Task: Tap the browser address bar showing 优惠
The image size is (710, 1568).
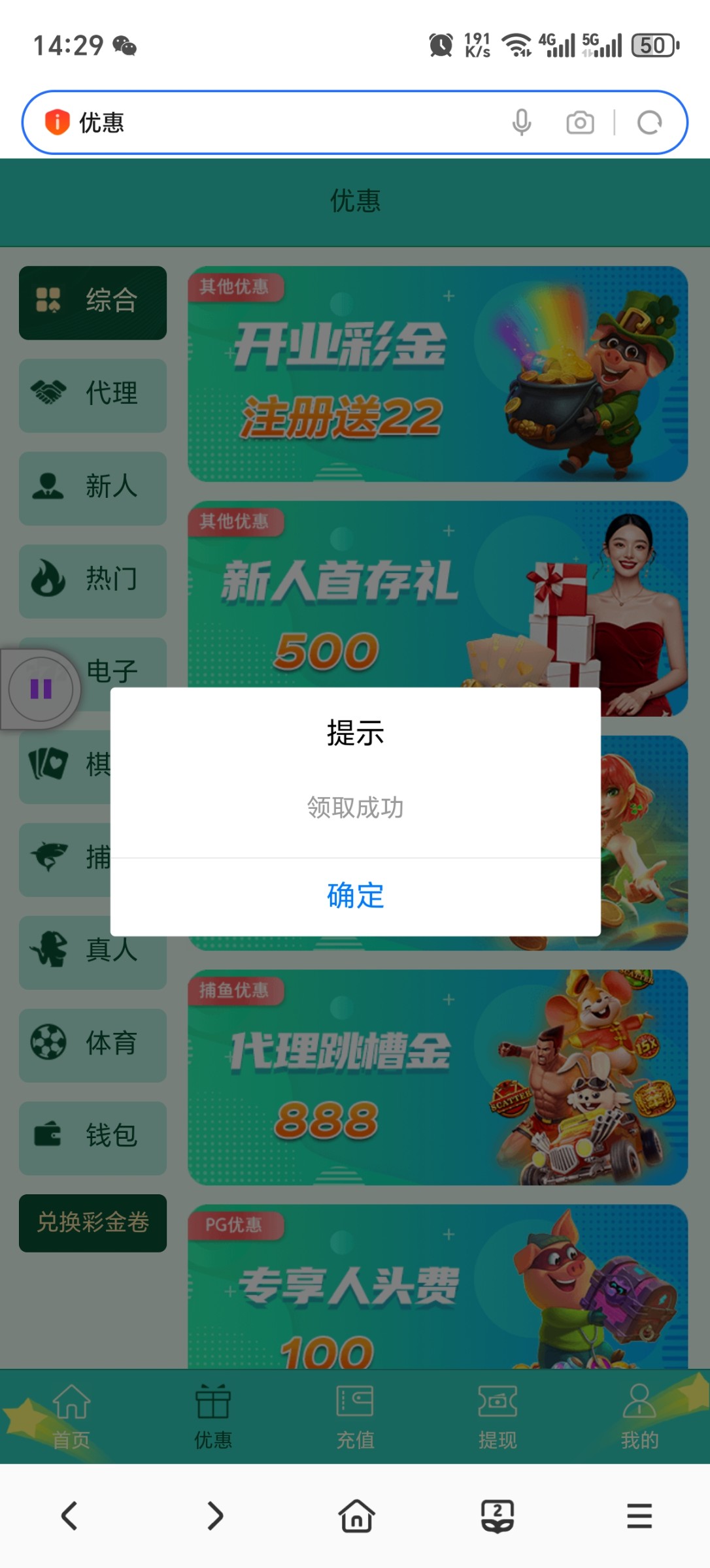Action: pos(275,123)
